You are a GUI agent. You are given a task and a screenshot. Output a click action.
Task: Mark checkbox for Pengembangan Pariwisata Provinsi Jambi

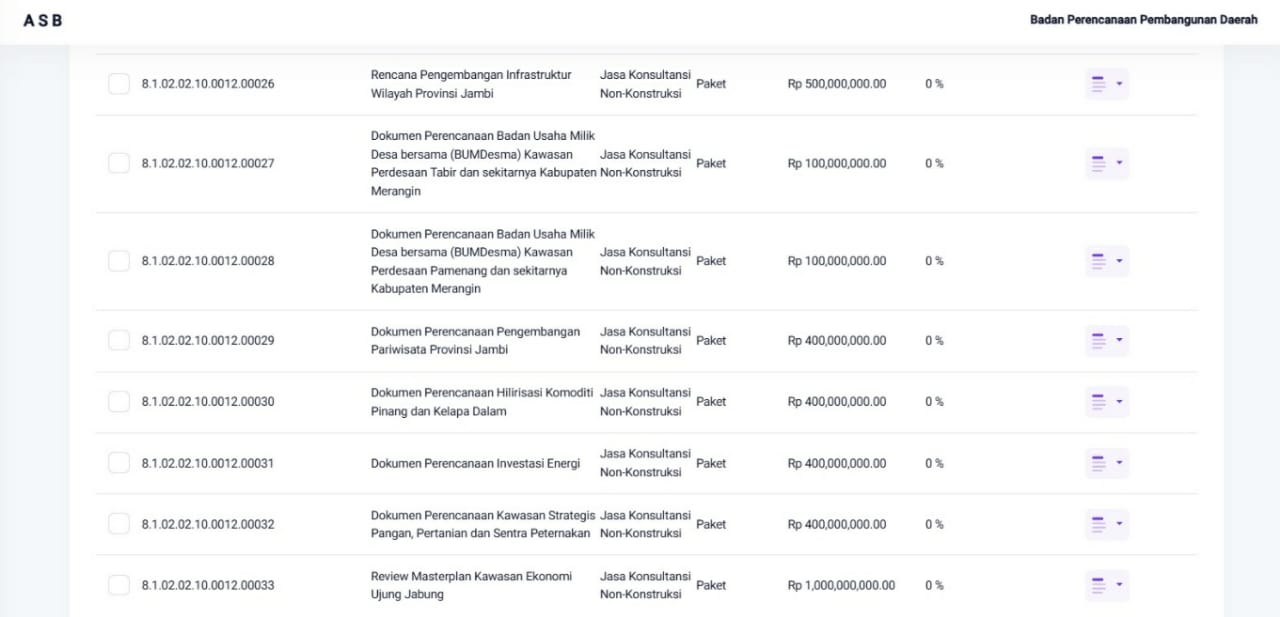point(119,341)
